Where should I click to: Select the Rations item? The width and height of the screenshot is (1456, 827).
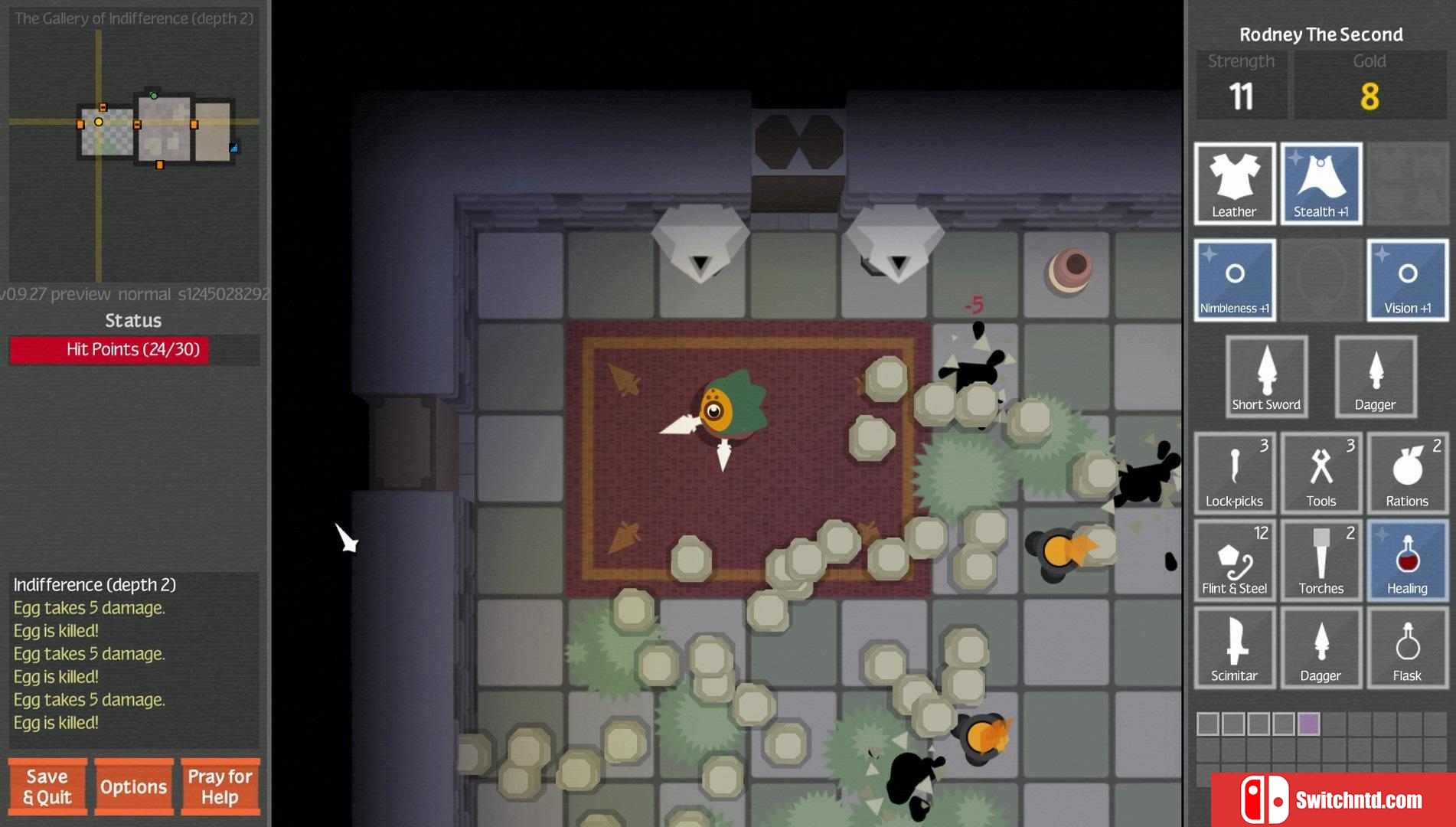[x=1407, y=472]
